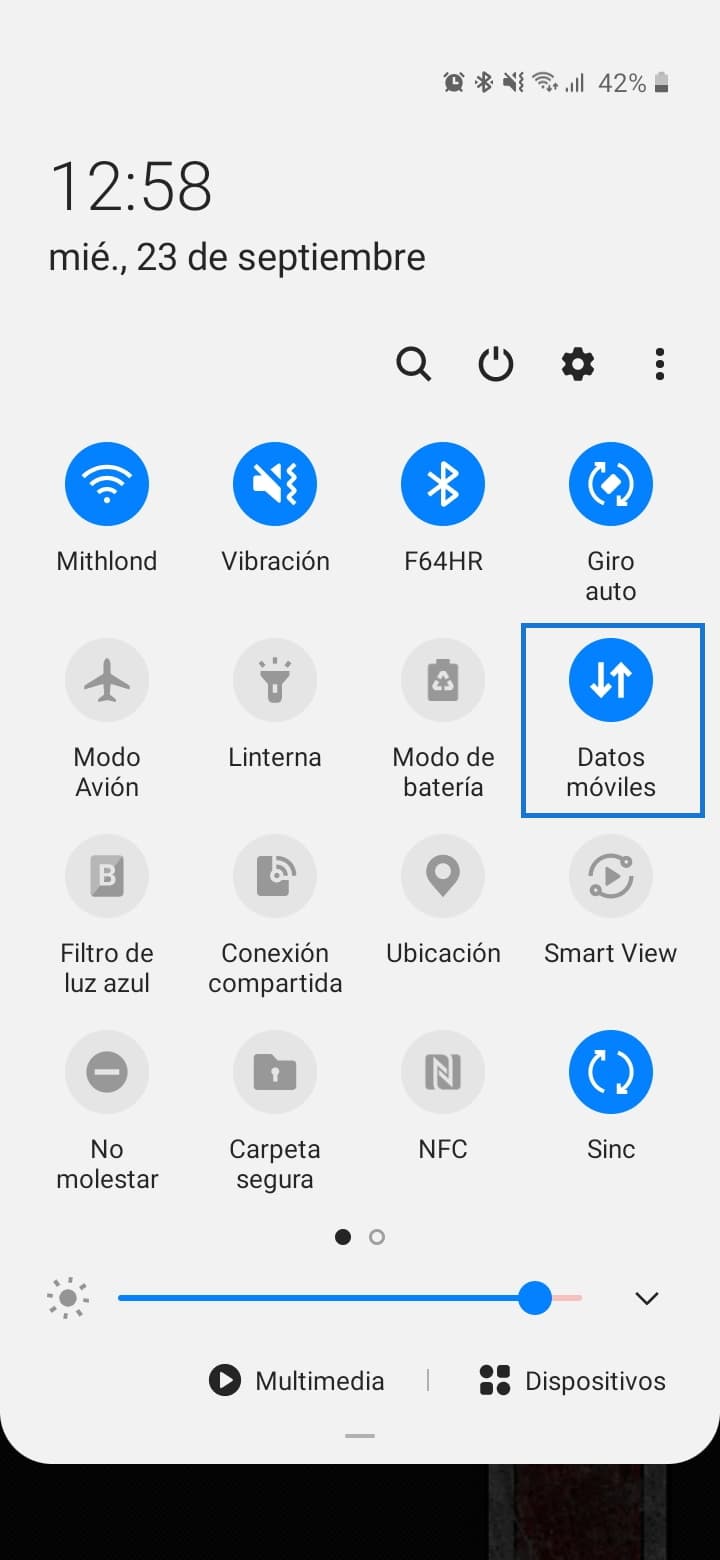This screenshot has height=1560, width=720.
Task: Disable Datos móviles mobile data
Action: click(610, 680)
